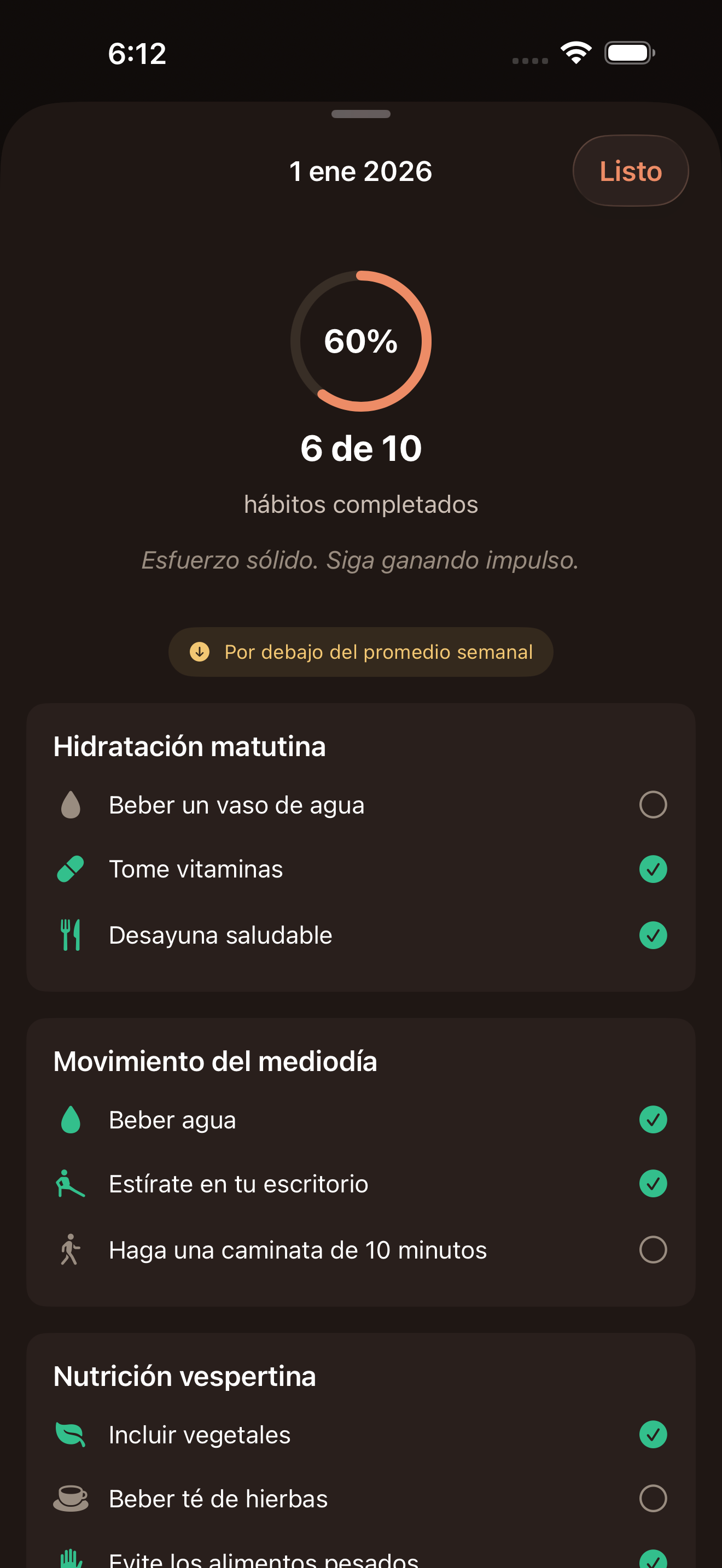Viewport: 722px width, 1568px height.
Task: Tap Listo to close the summary
Action: tap(630, 171)
